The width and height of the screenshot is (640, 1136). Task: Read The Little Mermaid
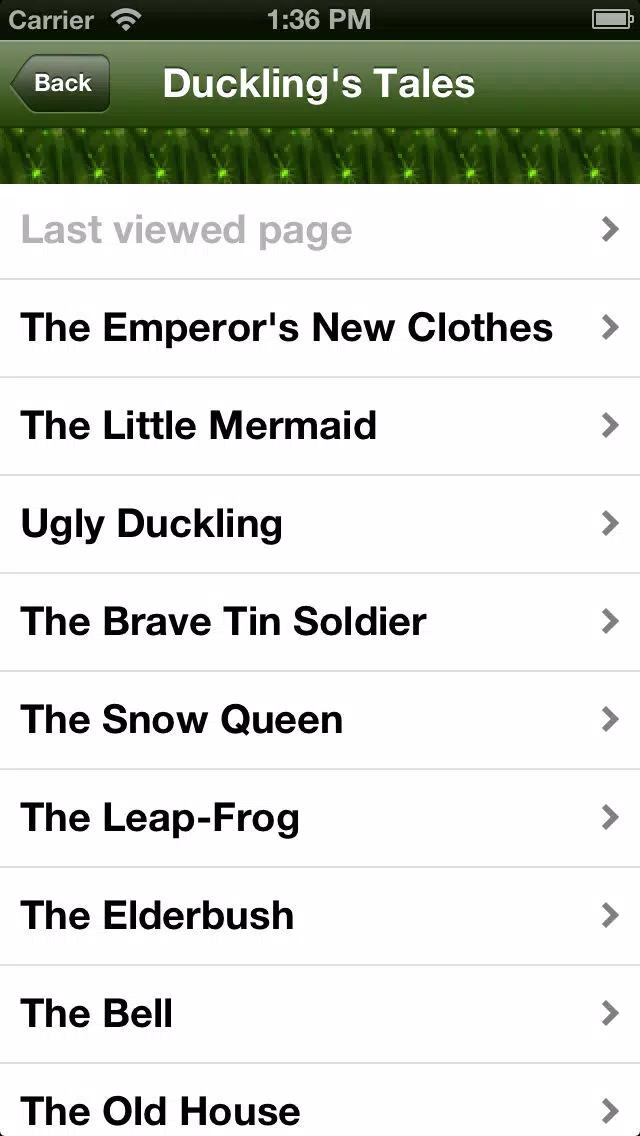[x=320, y=426]
